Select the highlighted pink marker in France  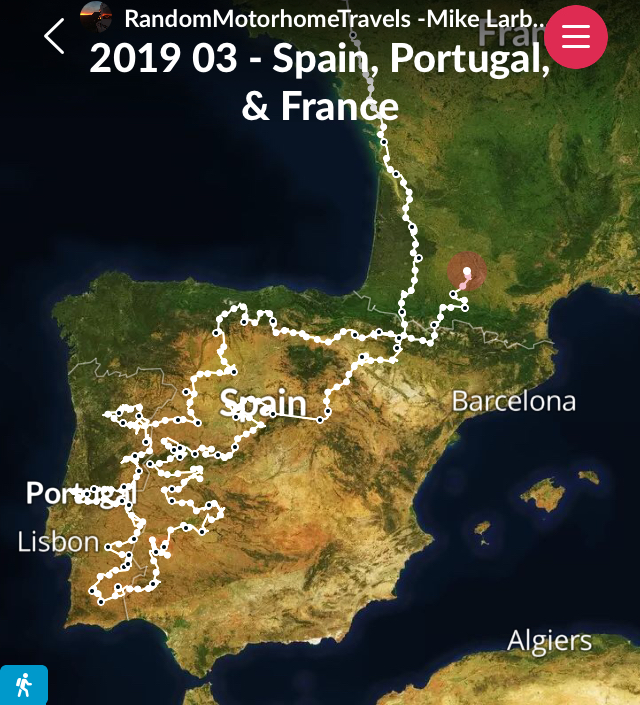pyautogui.click(x=467, y=271)
